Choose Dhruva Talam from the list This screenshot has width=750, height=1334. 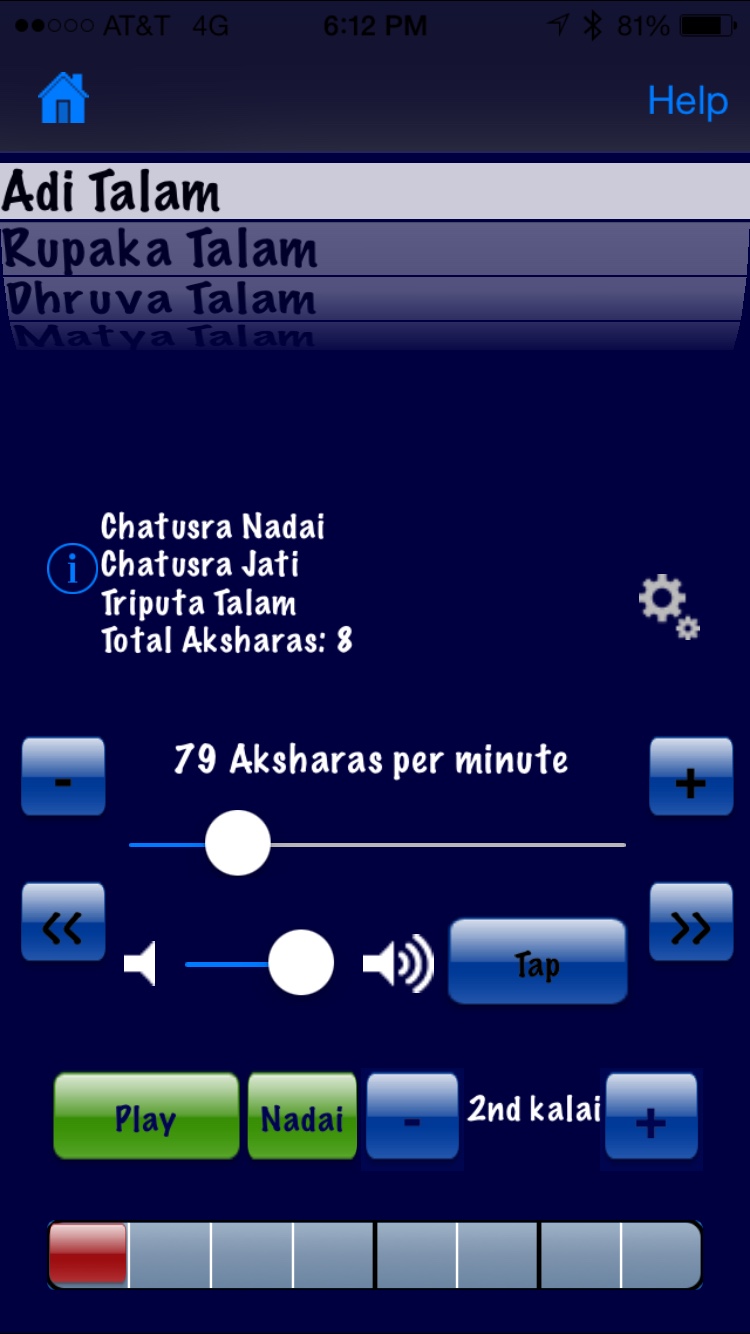click(x=375, y=299)
